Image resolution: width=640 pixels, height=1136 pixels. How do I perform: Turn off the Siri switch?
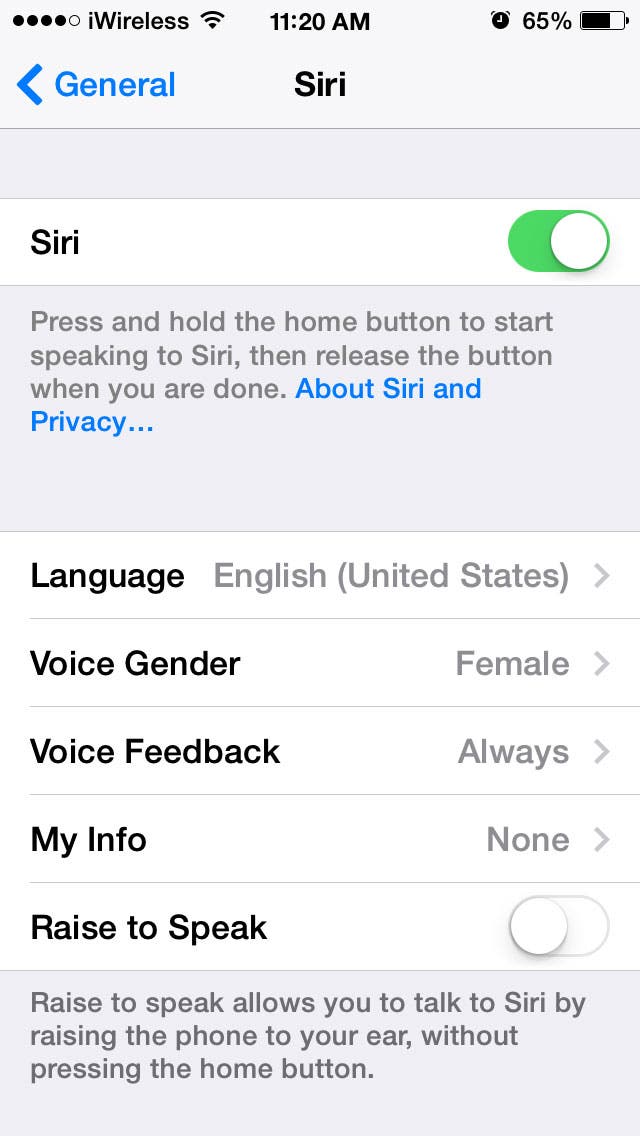tap(558, 241)
